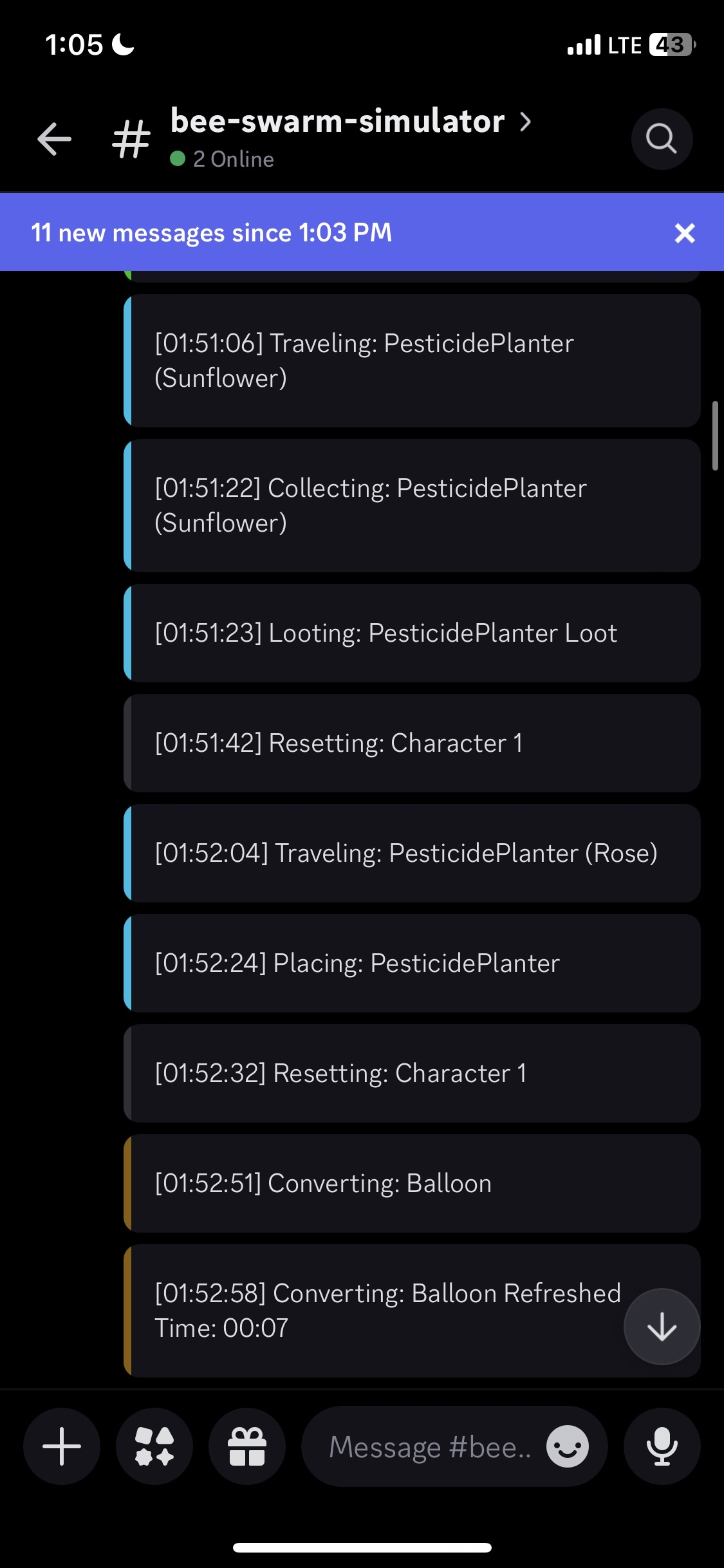Search messages in this channel
Screen dimensions: 724x1568
(661, 139)
